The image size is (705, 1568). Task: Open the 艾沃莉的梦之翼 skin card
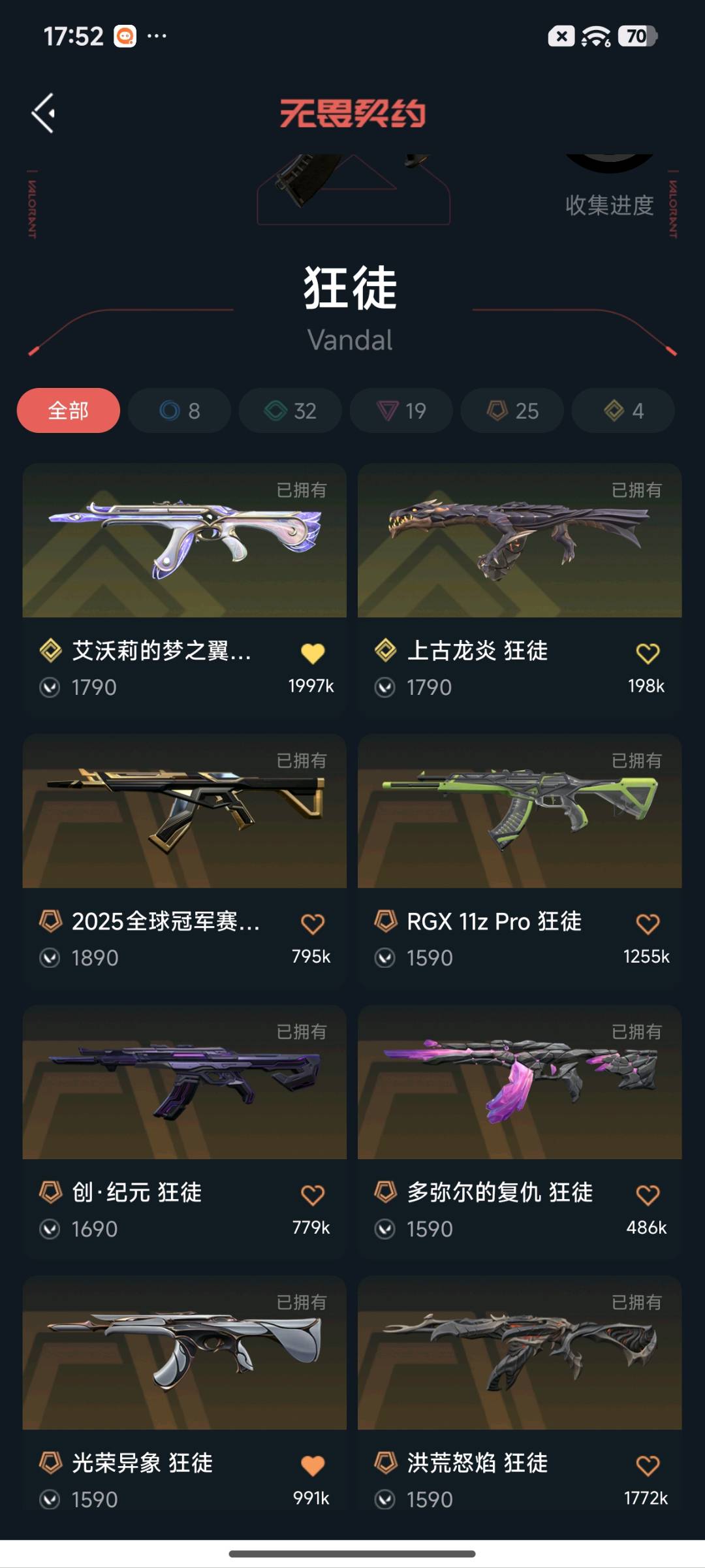click(x=185, y=590)
